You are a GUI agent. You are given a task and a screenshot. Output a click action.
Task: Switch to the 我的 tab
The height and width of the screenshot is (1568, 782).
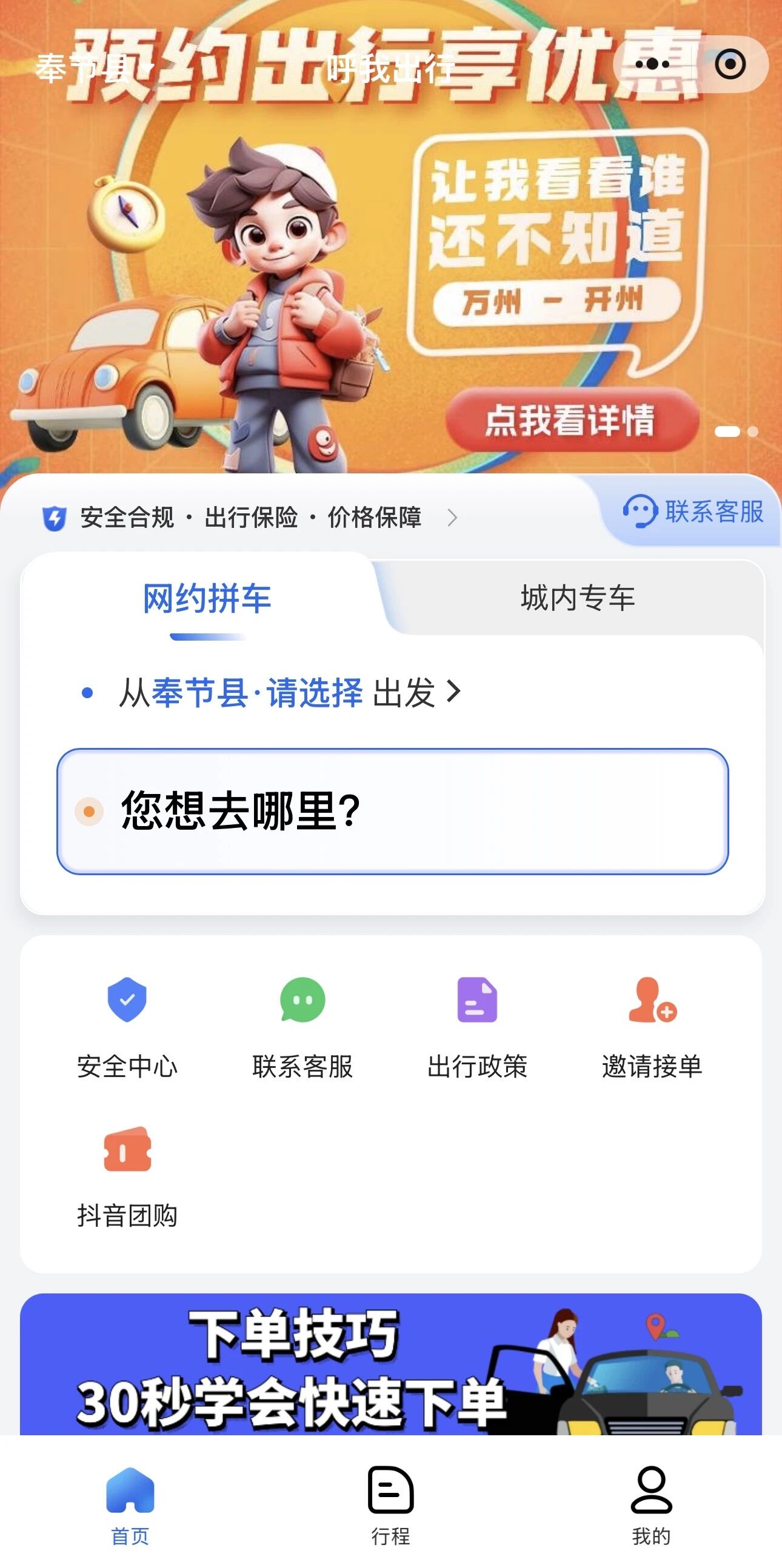(x=651, y=1506)
